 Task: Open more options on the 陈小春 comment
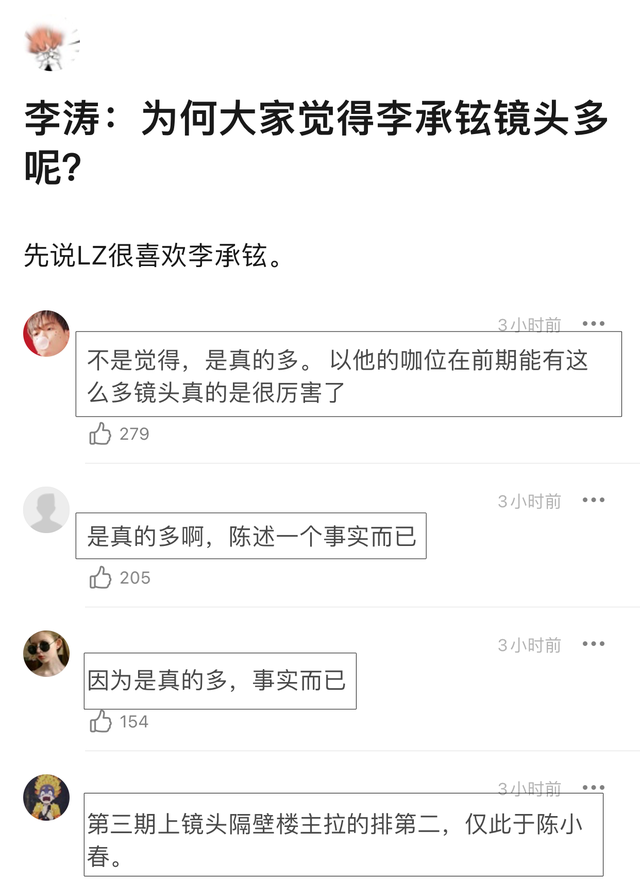pos(594,789)
